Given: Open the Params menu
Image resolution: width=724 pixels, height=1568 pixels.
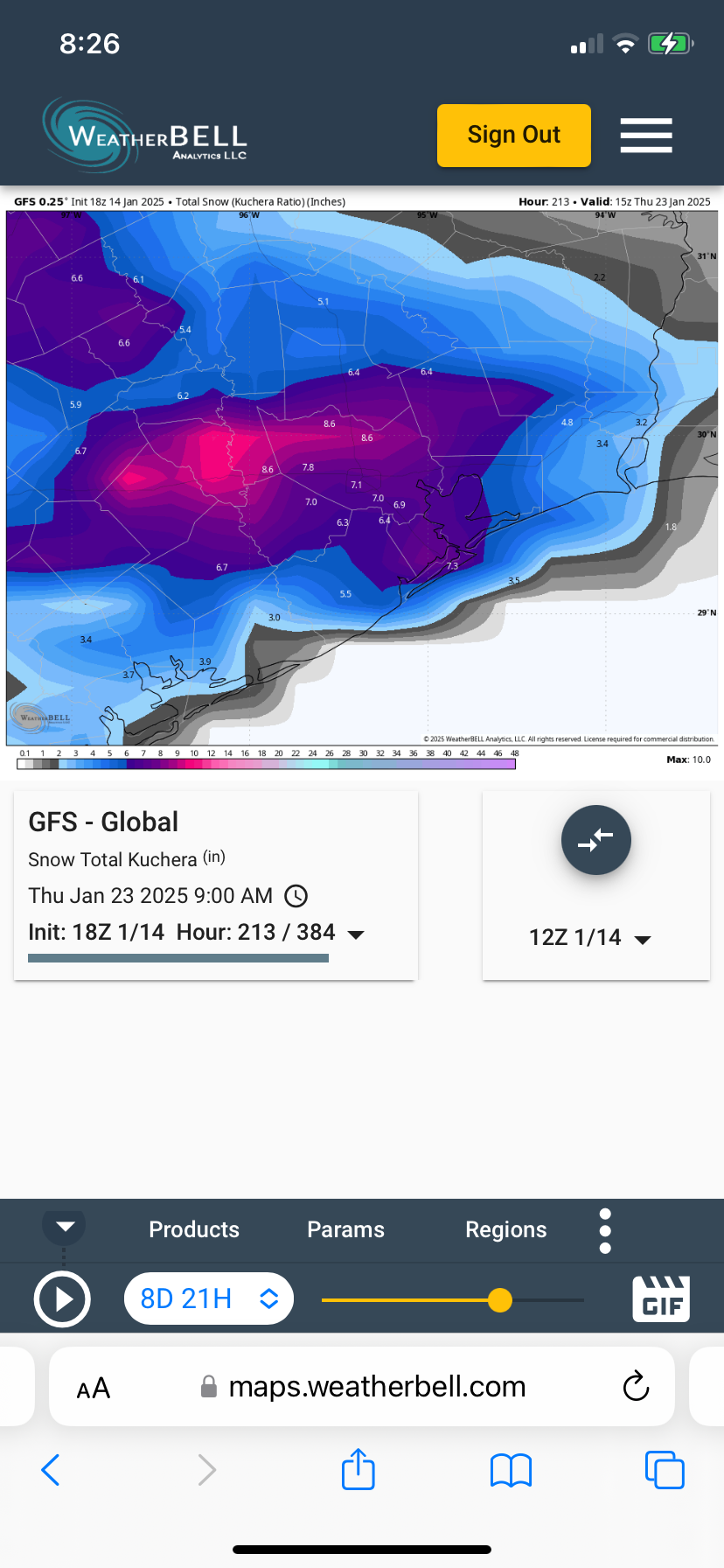Looking at the screenshot, I should pos(345,1229).
